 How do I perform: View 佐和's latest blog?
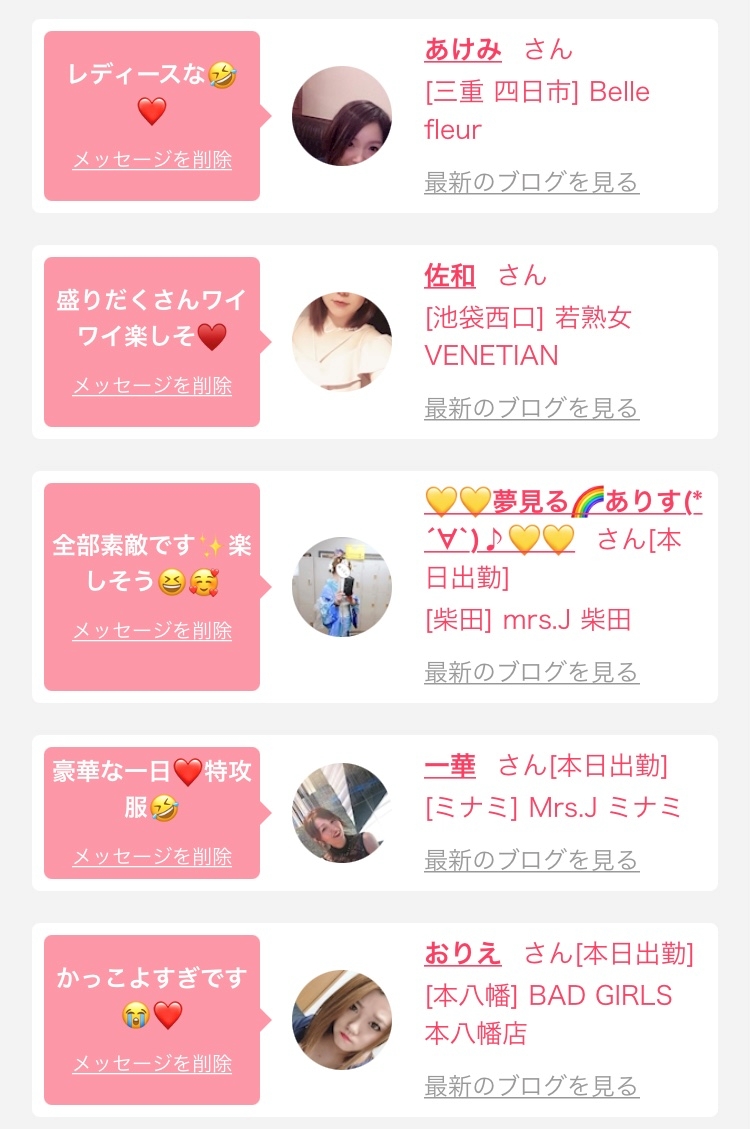tap(531, 409)
